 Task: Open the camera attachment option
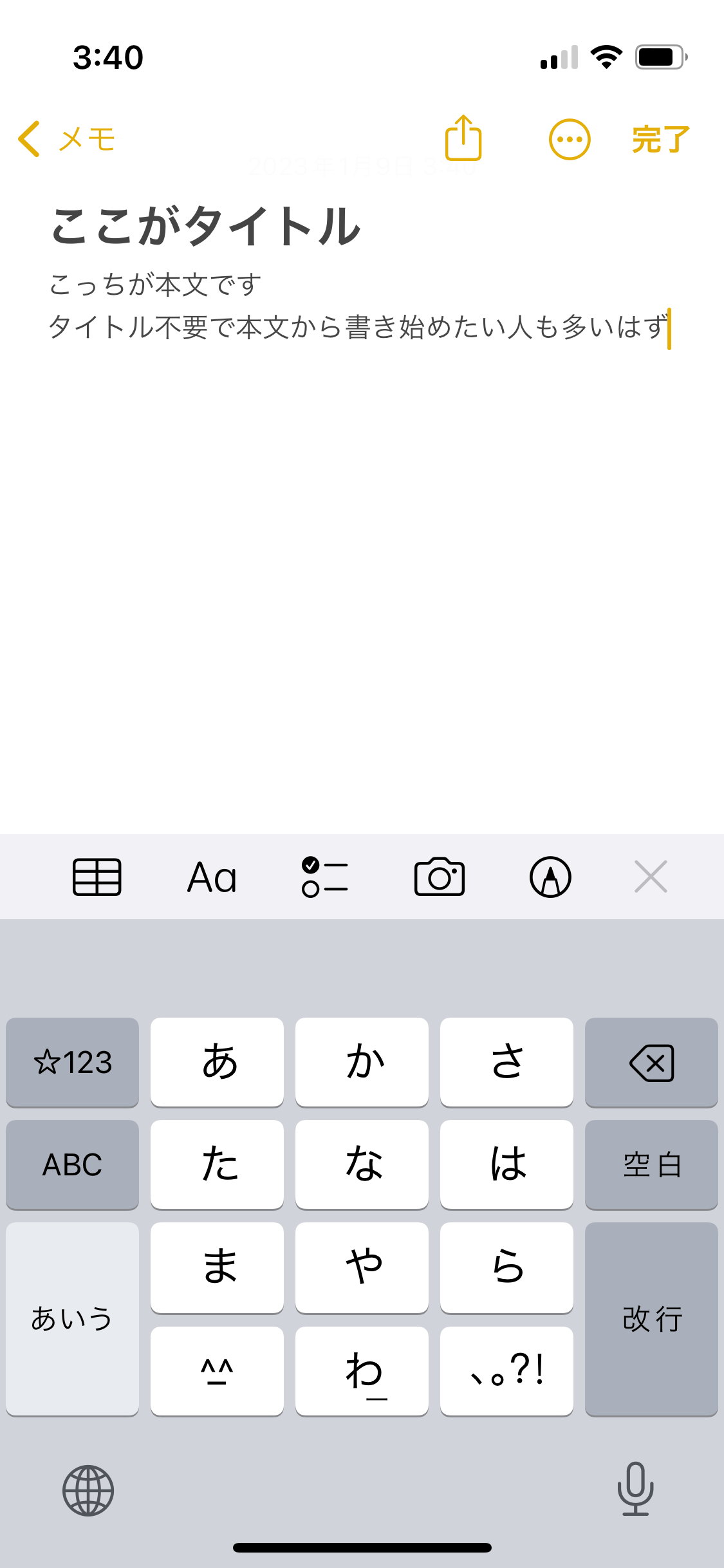pyautogui.click(x=440, y=877)
